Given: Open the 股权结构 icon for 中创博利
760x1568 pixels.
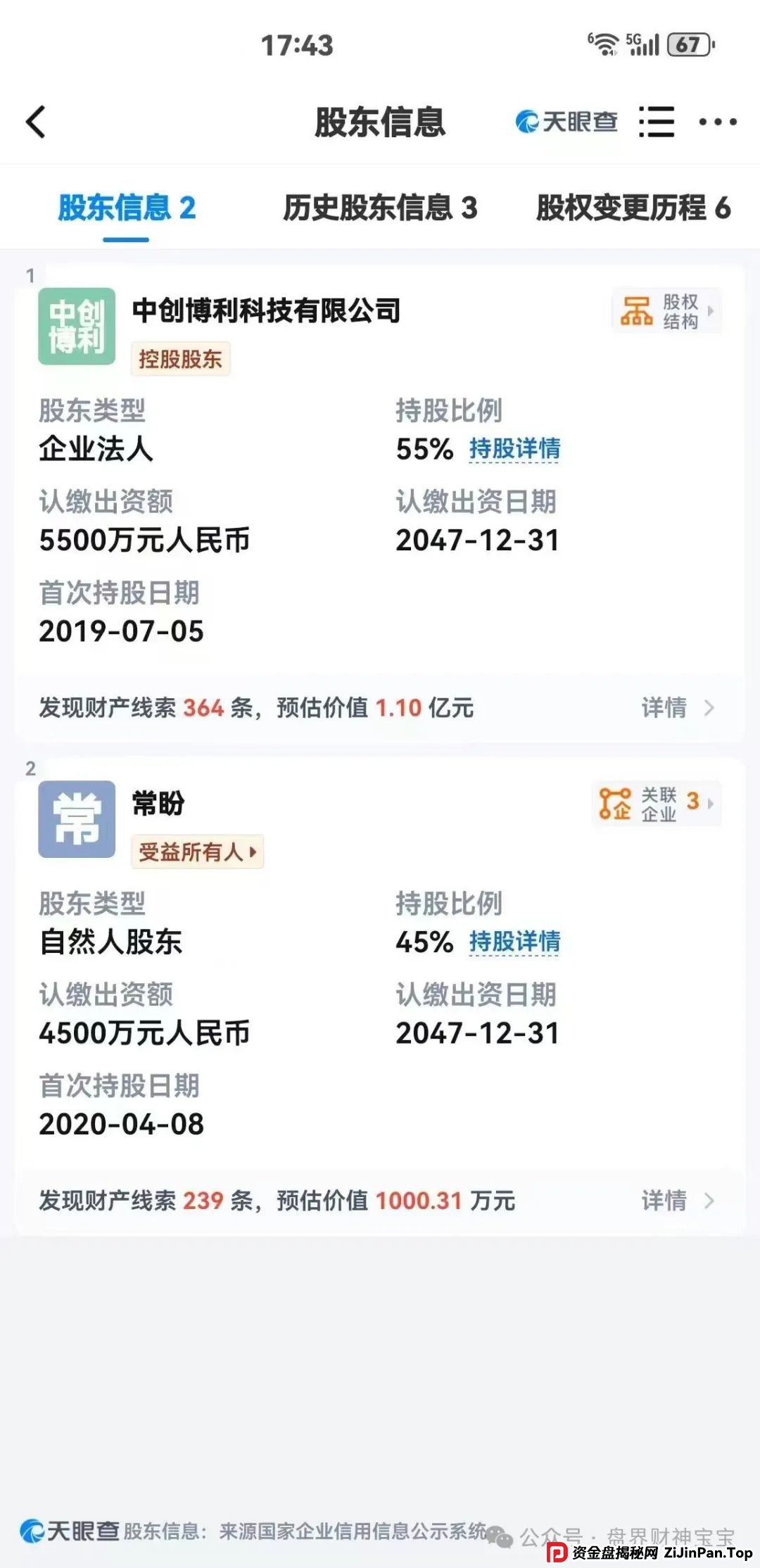Looking at the screenshot, I should [x=665, y=311].
